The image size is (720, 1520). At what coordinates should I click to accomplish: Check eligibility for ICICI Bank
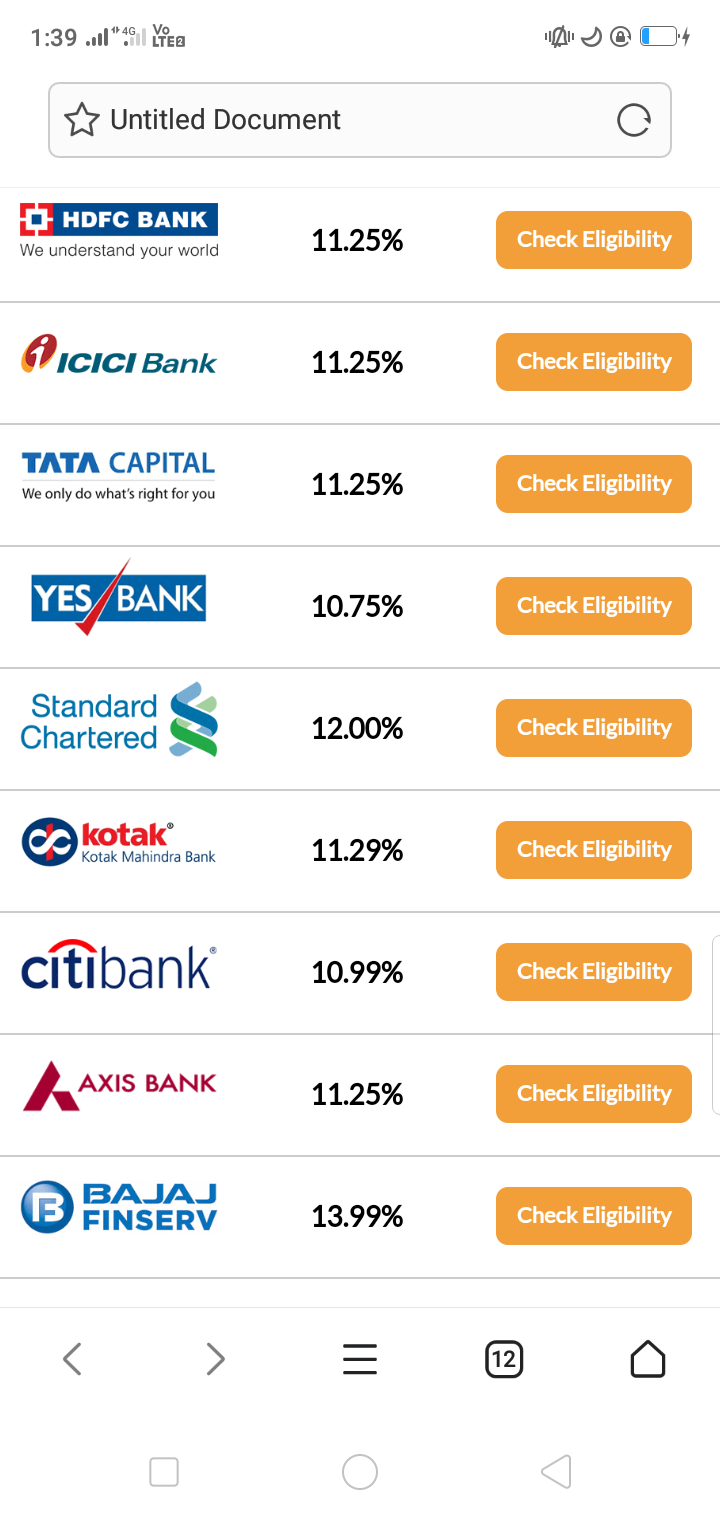[x=594, y=362]
